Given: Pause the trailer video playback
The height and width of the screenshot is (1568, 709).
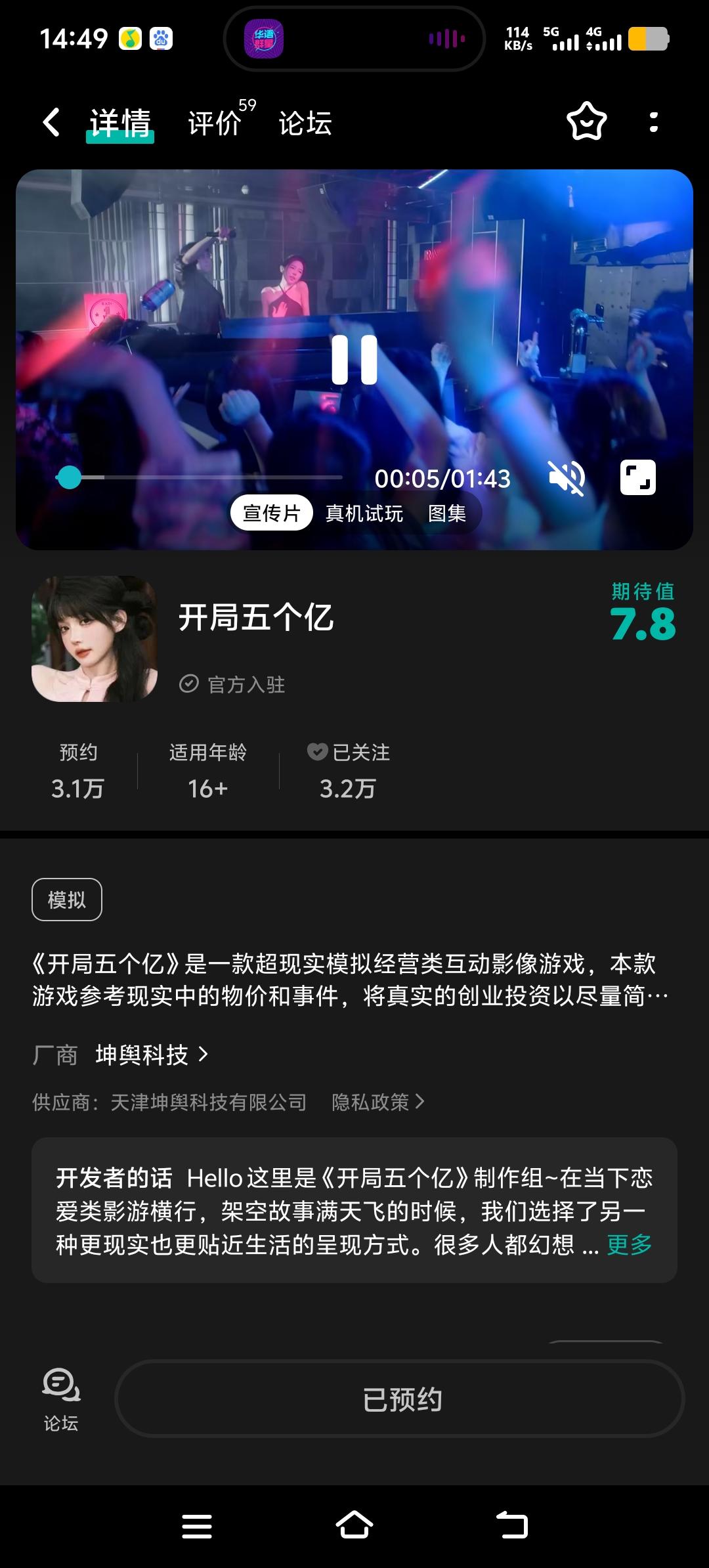Looking at the screenshot, I should click(354, 360).
